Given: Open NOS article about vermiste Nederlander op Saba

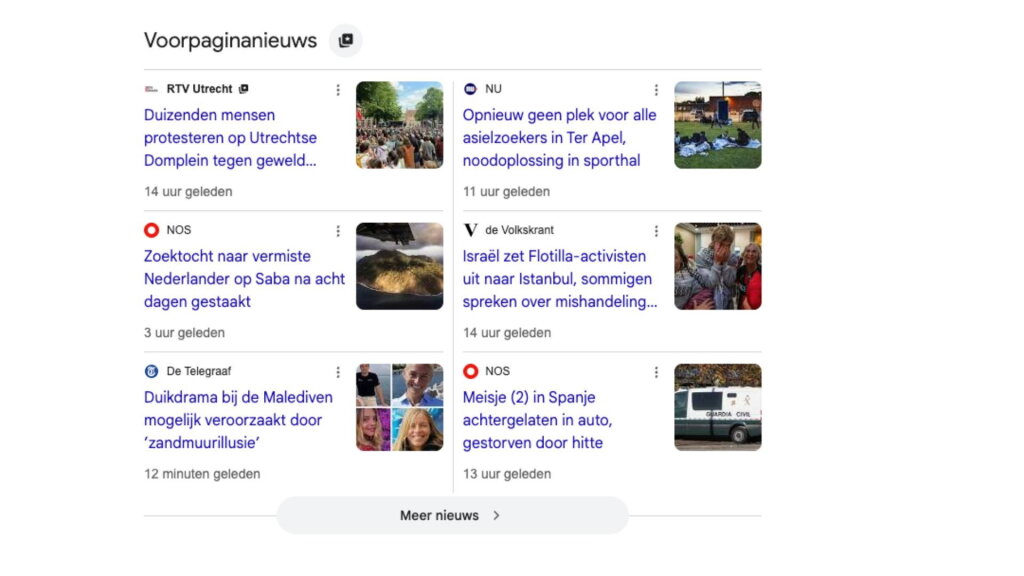Looking at the screenshot, I should click(x=244, y=279).
